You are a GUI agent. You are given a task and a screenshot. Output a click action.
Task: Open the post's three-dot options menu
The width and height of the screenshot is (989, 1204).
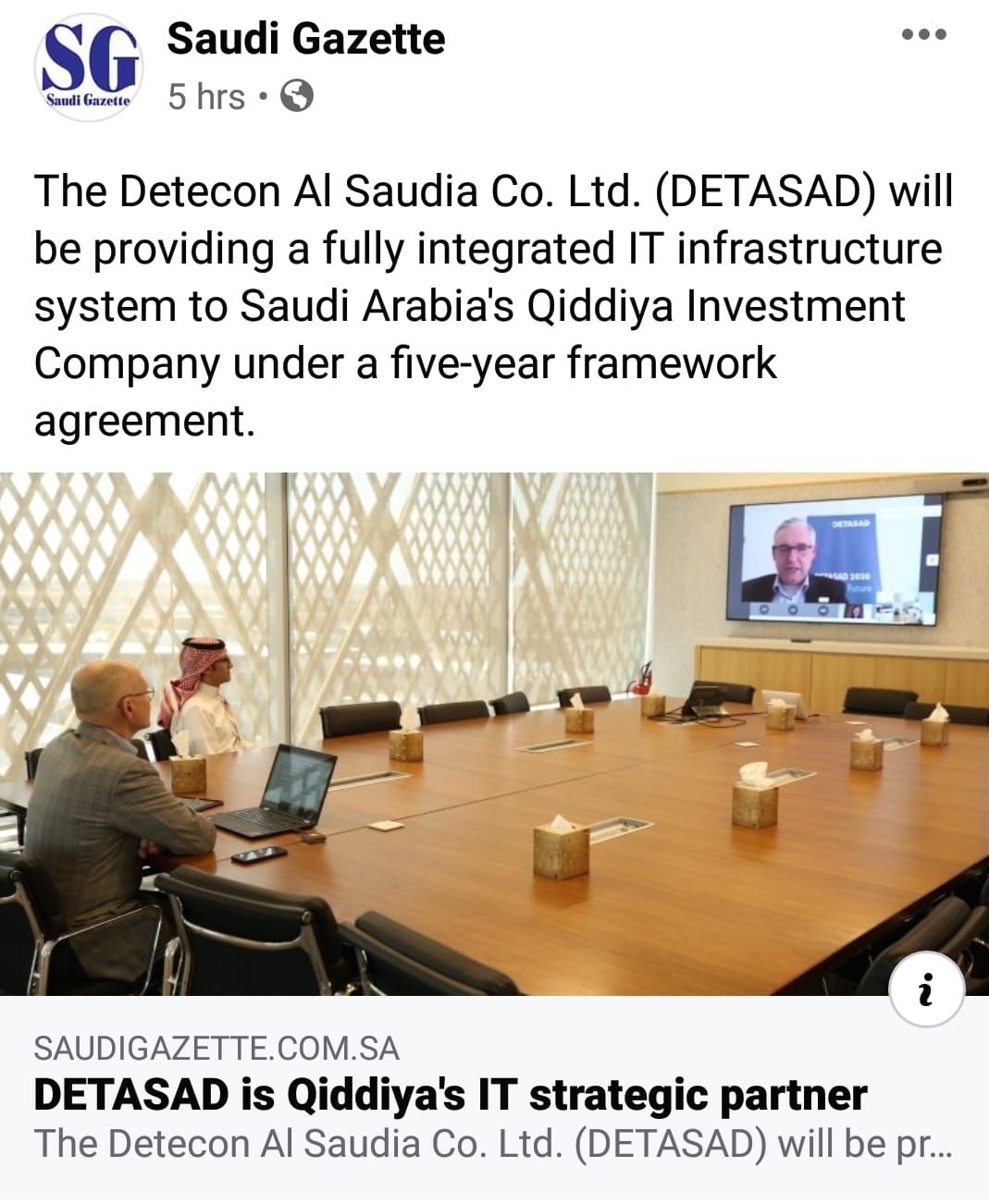[923, 35]
